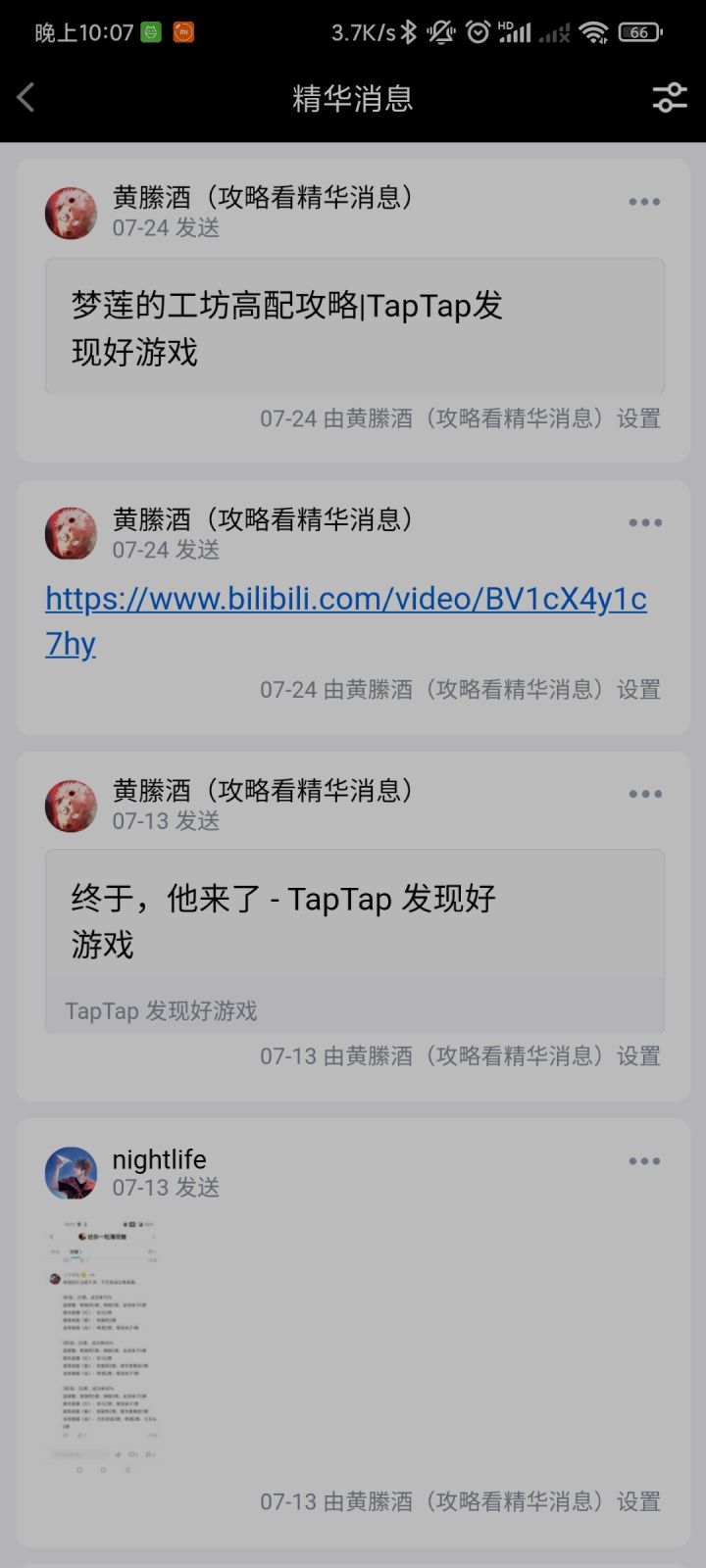Open 黄滕酒's avatar on the 07-24 guide message
This screenshot has width=706, height=1568.
coord(71,212)
